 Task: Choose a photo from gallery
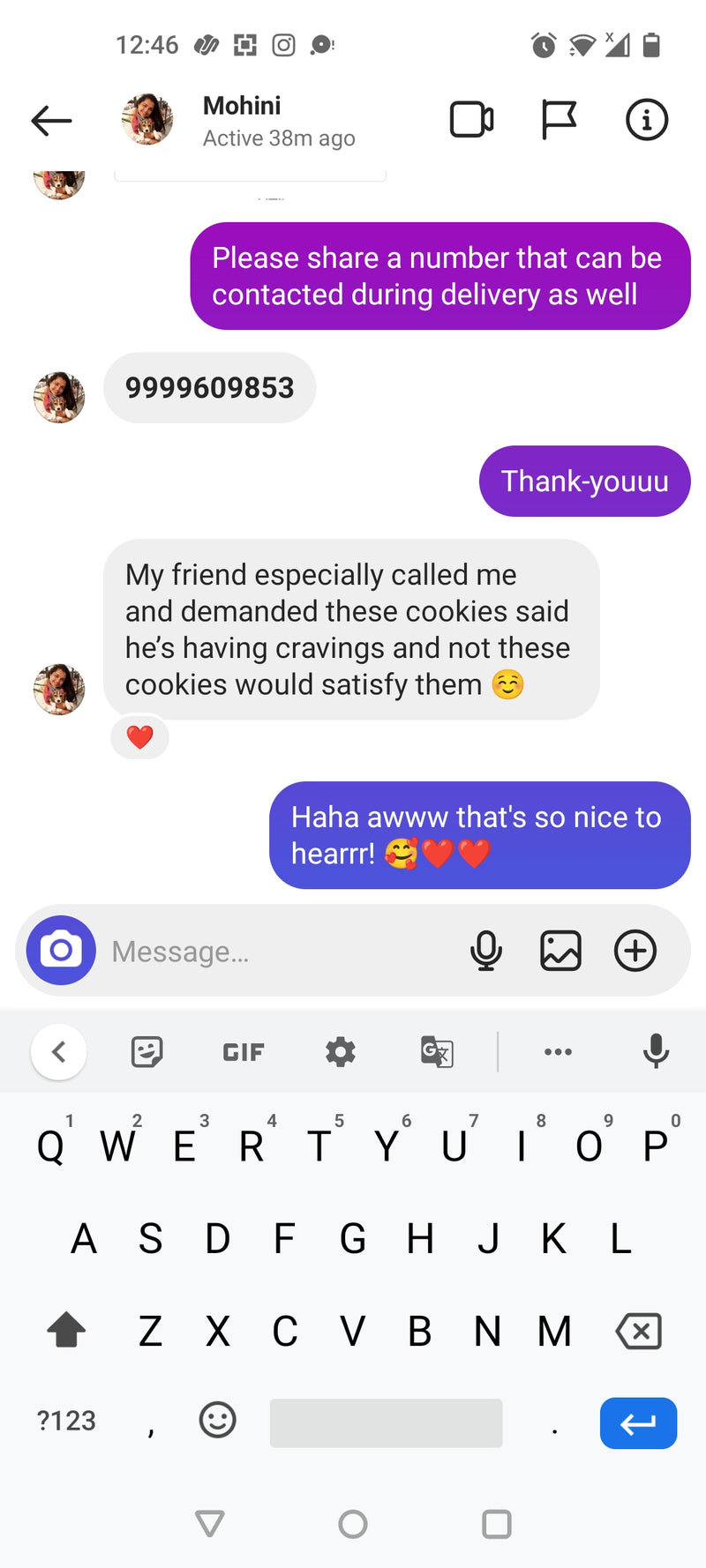(x=560, y=951)
